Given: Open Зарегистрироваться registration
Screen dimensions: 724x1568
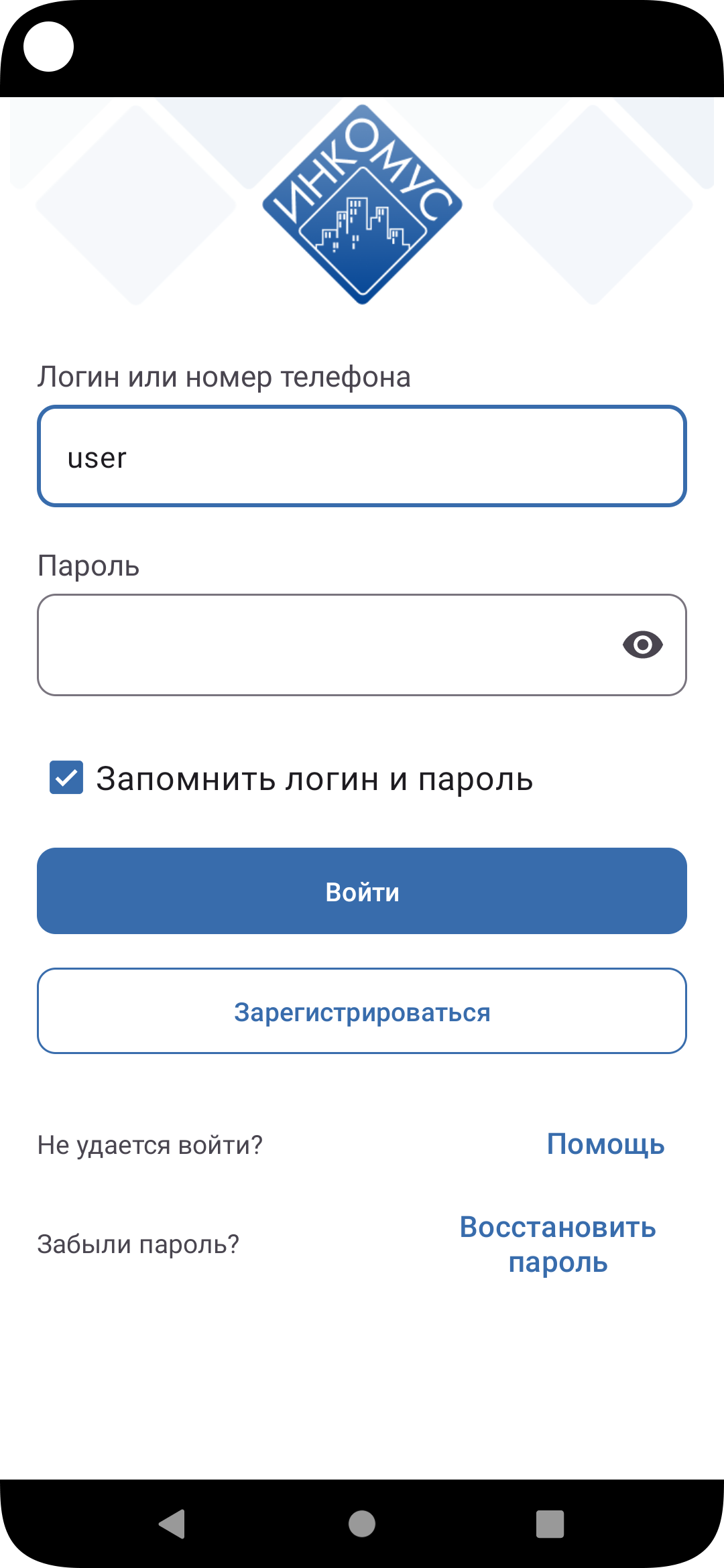Looking at the screenshot, I should pos(362,1011).
